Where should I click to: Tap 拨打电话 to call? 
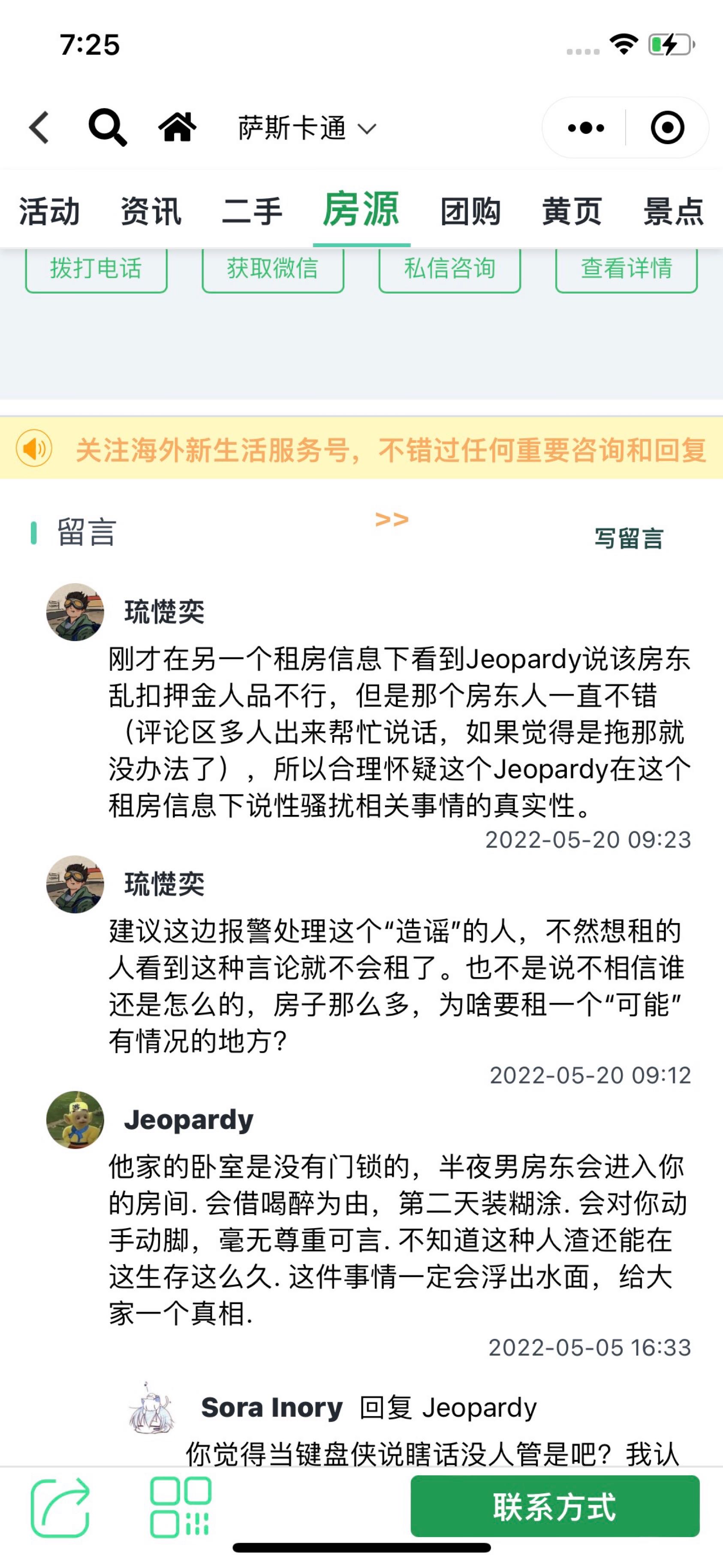tap(96, 270)
